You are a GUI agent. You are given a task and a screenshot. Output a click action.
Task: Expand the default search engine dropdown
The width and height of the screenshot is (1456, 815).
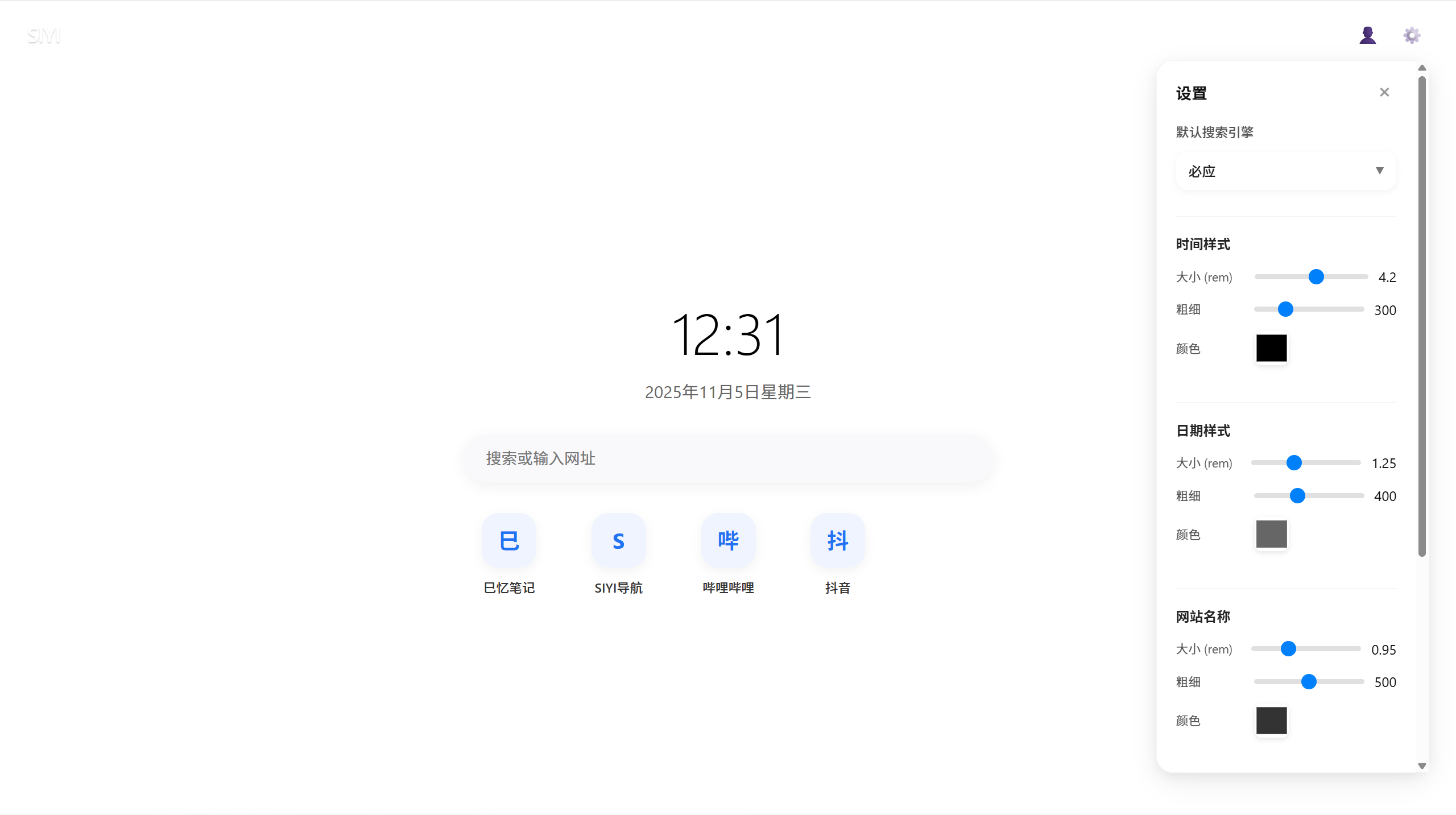tap(1285, 171)
